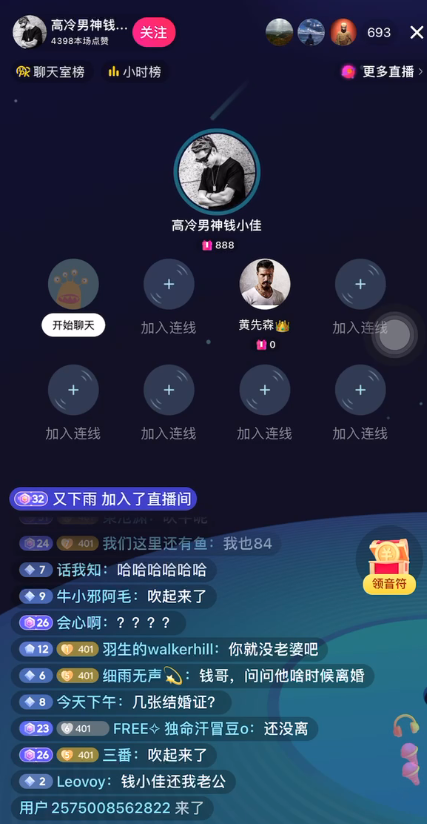Open comment by Leovoy
This screenshot has height=824, width=427.
(x=123, y=781)
